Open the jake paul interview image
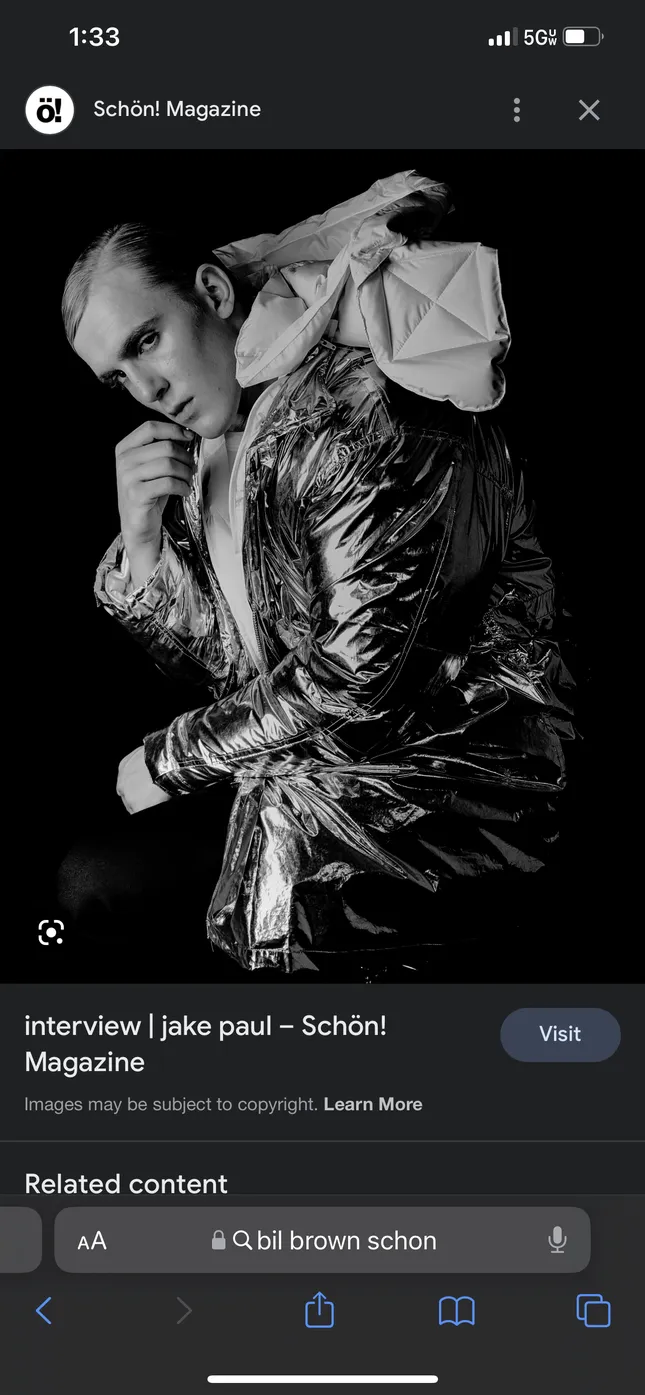Screen dimensions: 645x1395 point(322,565)
